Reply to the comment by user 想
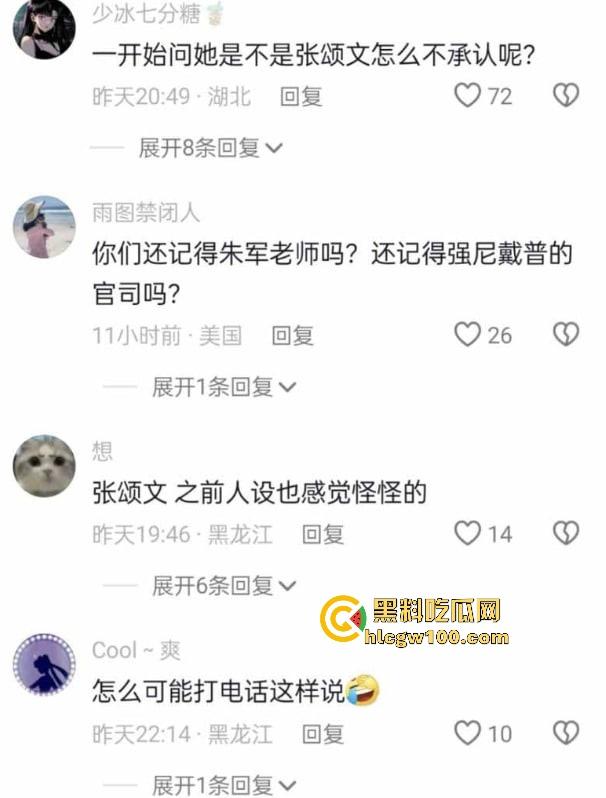 pos(322,534)
